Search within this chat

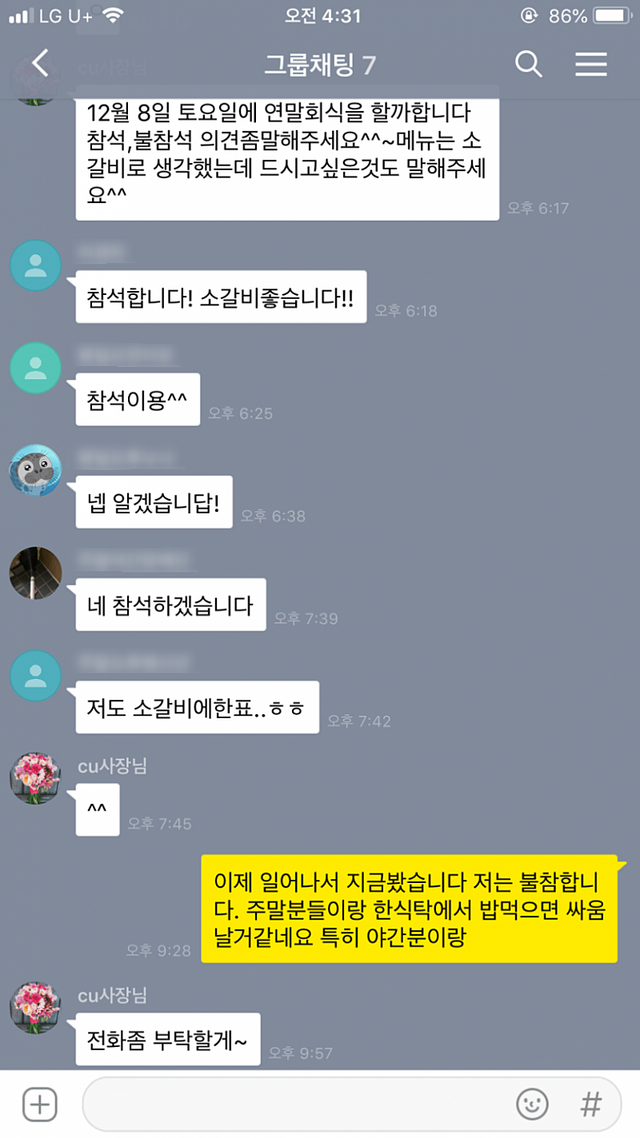528,64
